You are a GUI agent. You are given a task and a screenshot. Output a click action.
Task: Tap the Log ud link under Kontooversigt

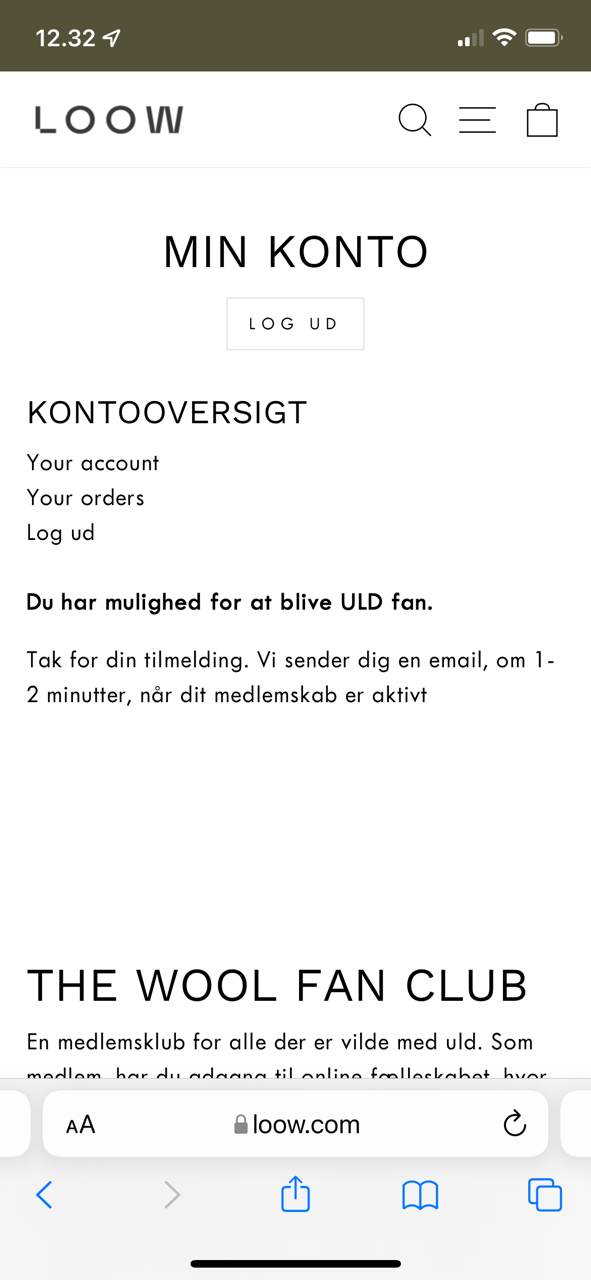click(x=61, y=533)
